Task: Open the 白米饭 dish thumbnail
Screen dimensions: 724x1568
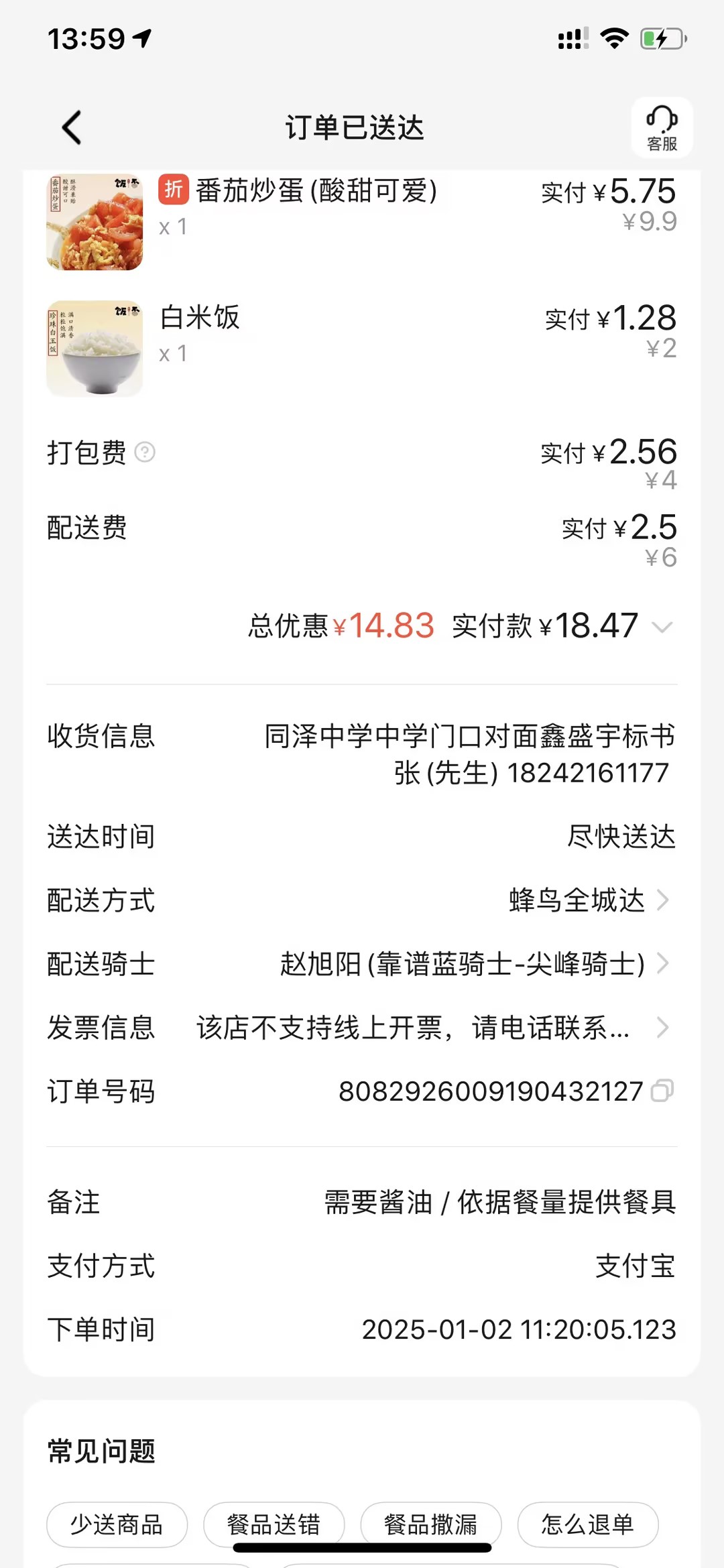Action: 95,349
